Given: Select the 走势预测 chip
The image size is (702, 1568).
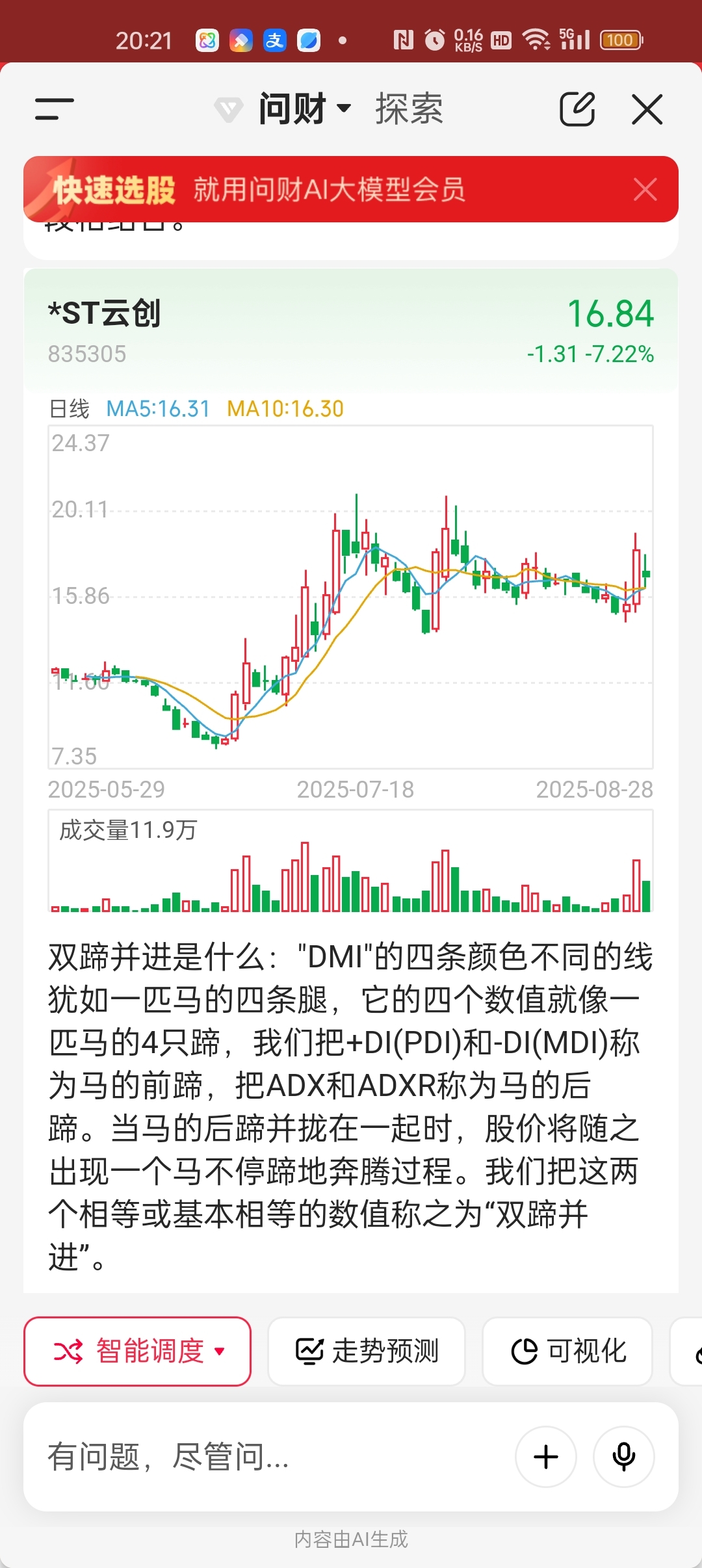Looking at the screenshot, I should 367,1352.
